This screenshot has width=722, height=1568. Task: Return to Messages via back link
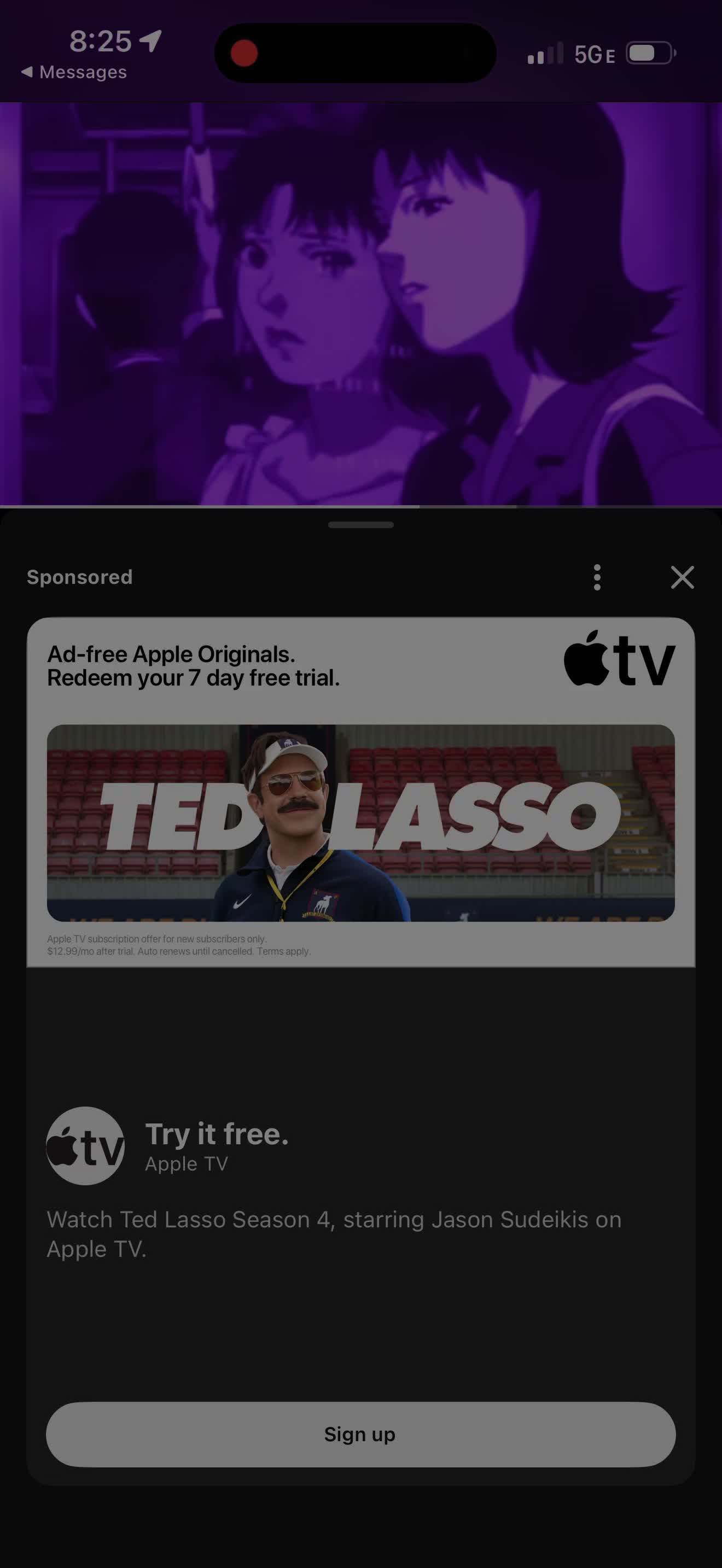click(x=74, y=72)
